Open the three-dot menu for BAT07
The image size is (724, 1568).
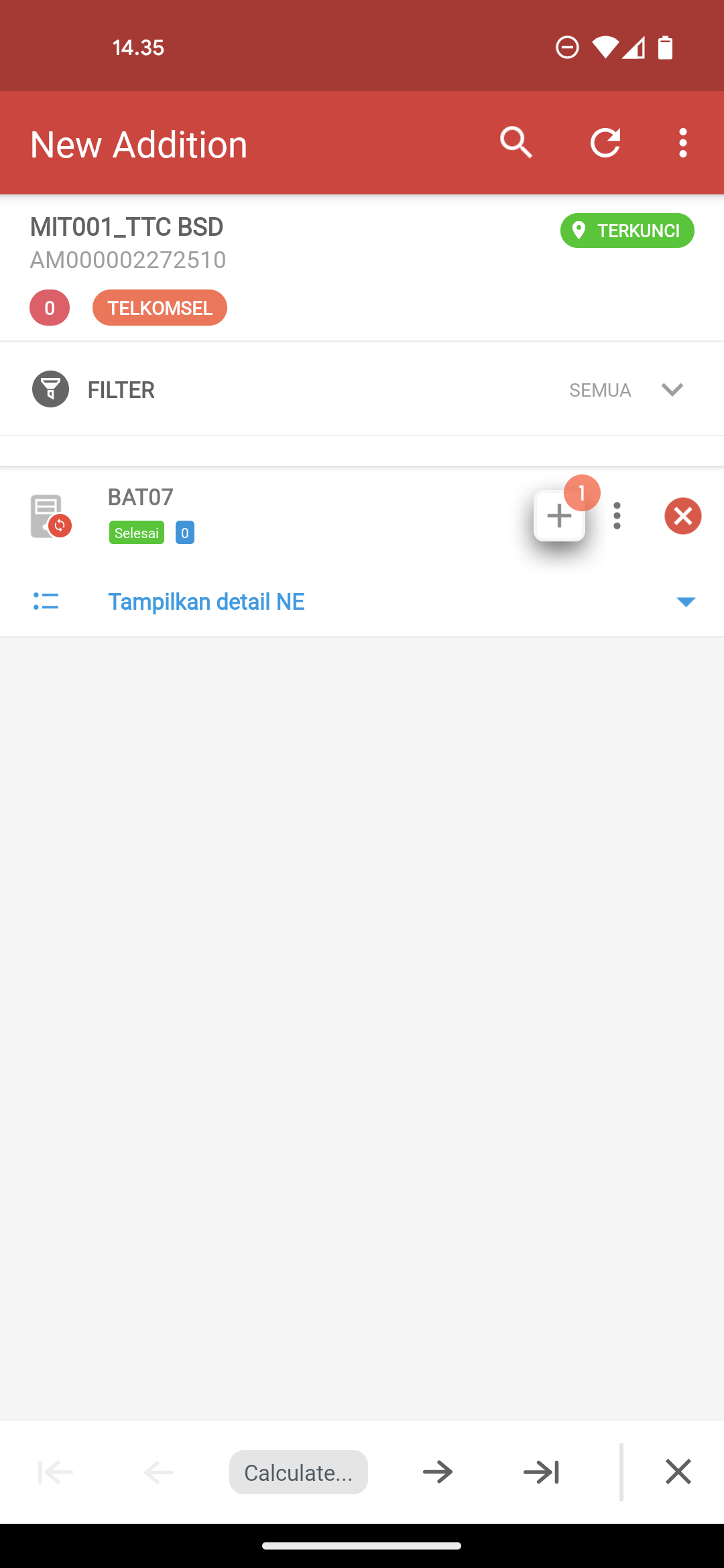click(x=617, y=516)
